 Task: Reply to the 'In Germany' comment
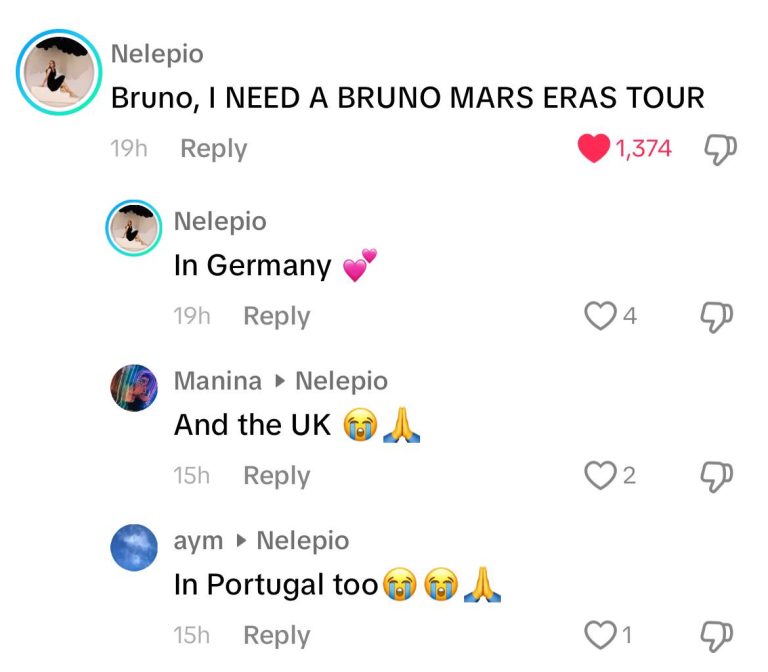(x=276, y=316)
